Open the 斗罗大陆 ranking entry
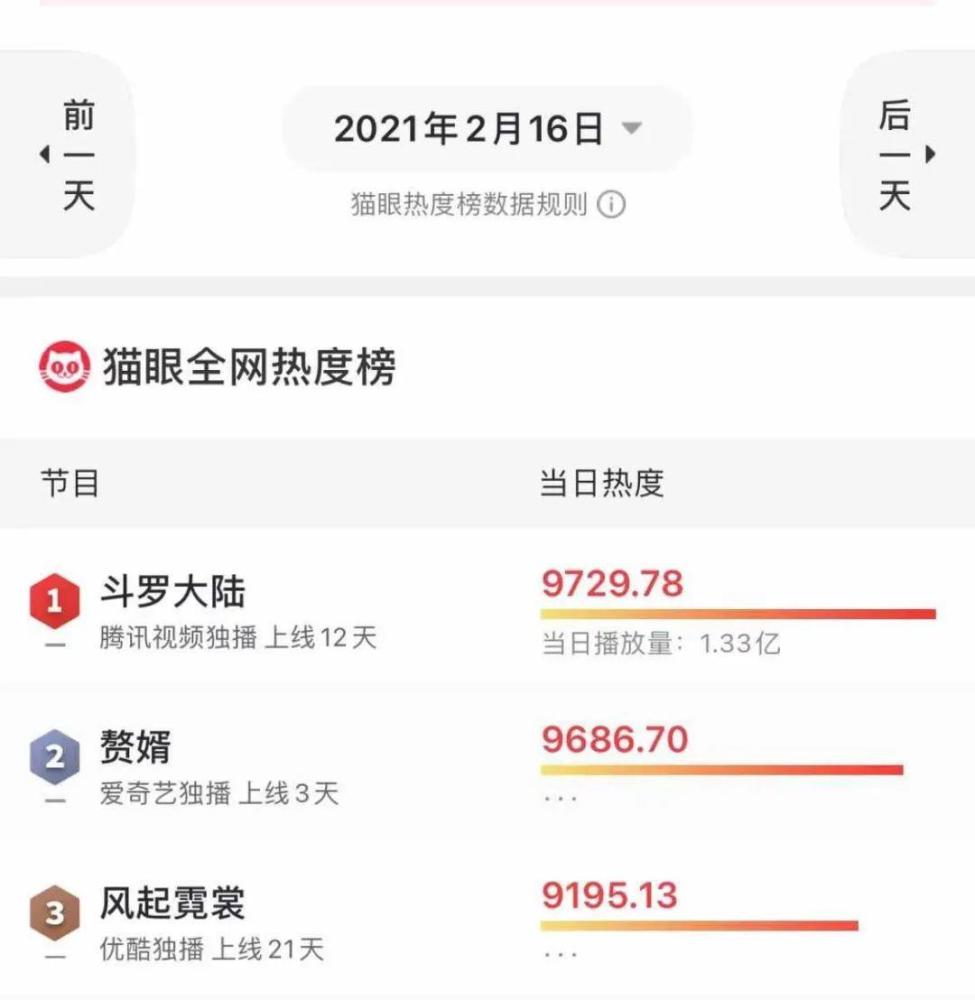975x1000 pixels. click(172, 593)
